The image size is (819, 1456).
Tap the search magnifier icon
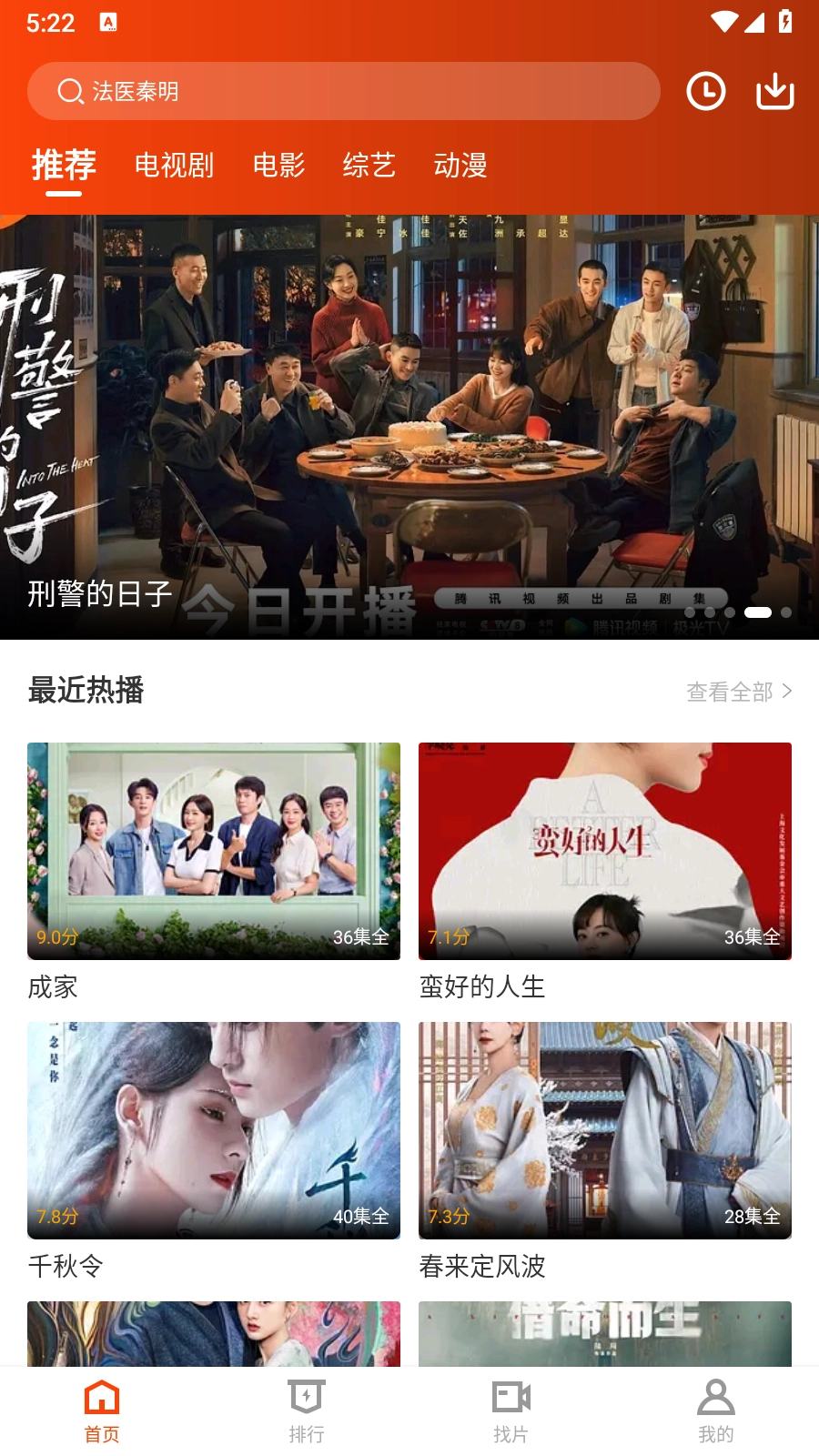click(x=70, y=91)
